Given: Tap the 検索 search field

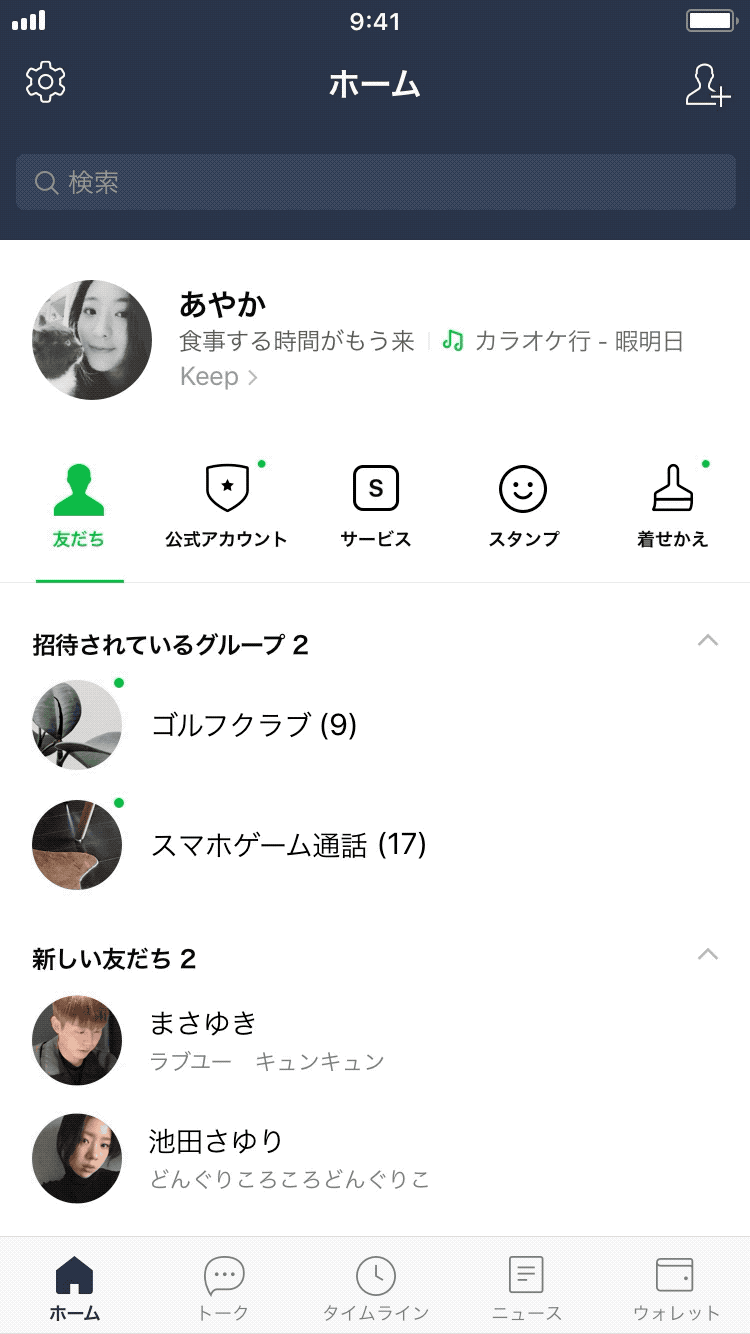Looking at the screenshot, I should (375, 182).
